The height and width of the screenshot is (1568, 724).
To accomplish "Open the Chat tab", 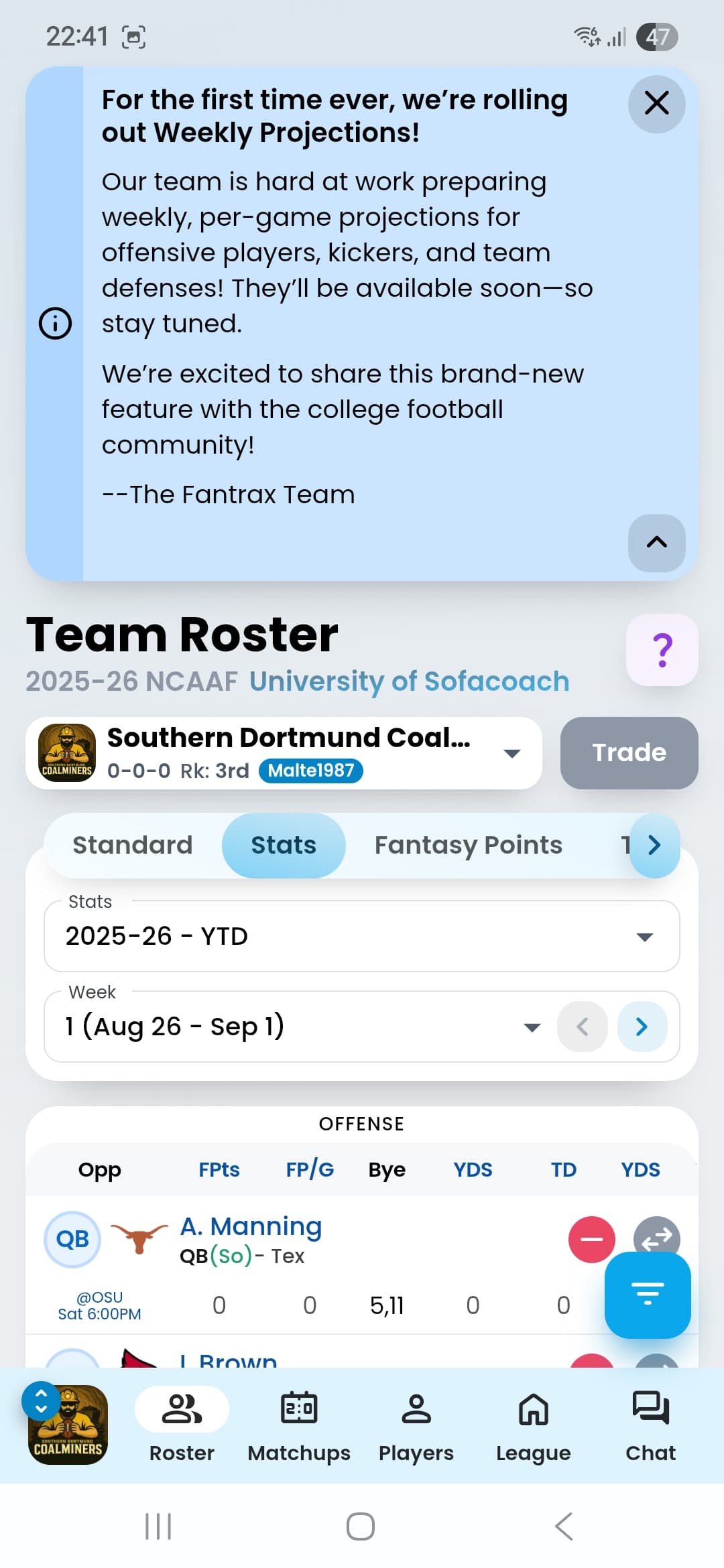I will click(x=650, y=1425).
